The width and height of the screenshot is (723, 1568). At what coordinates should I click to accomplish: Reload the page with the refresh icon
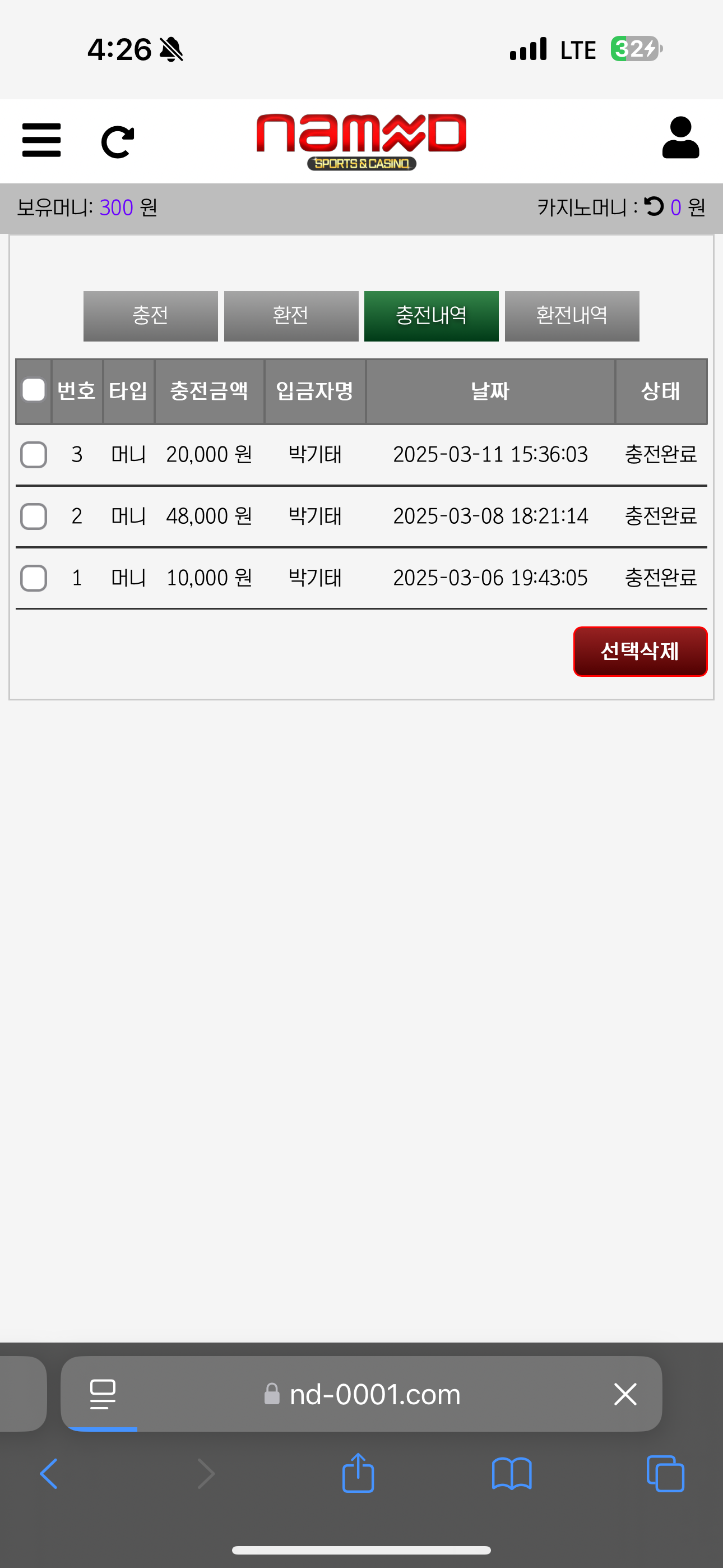117,142
